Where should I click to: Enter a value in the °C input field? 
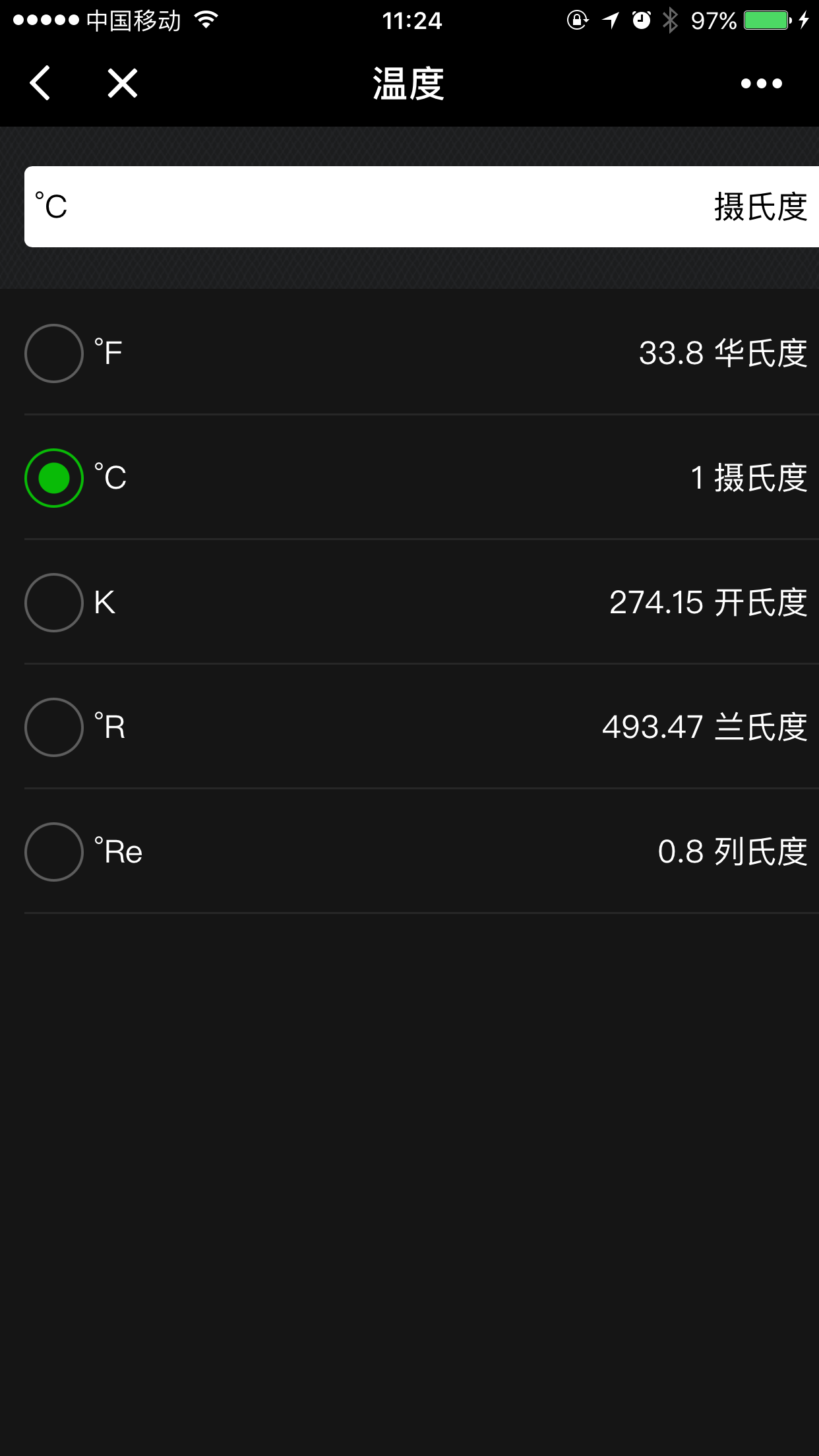point(382,207)
